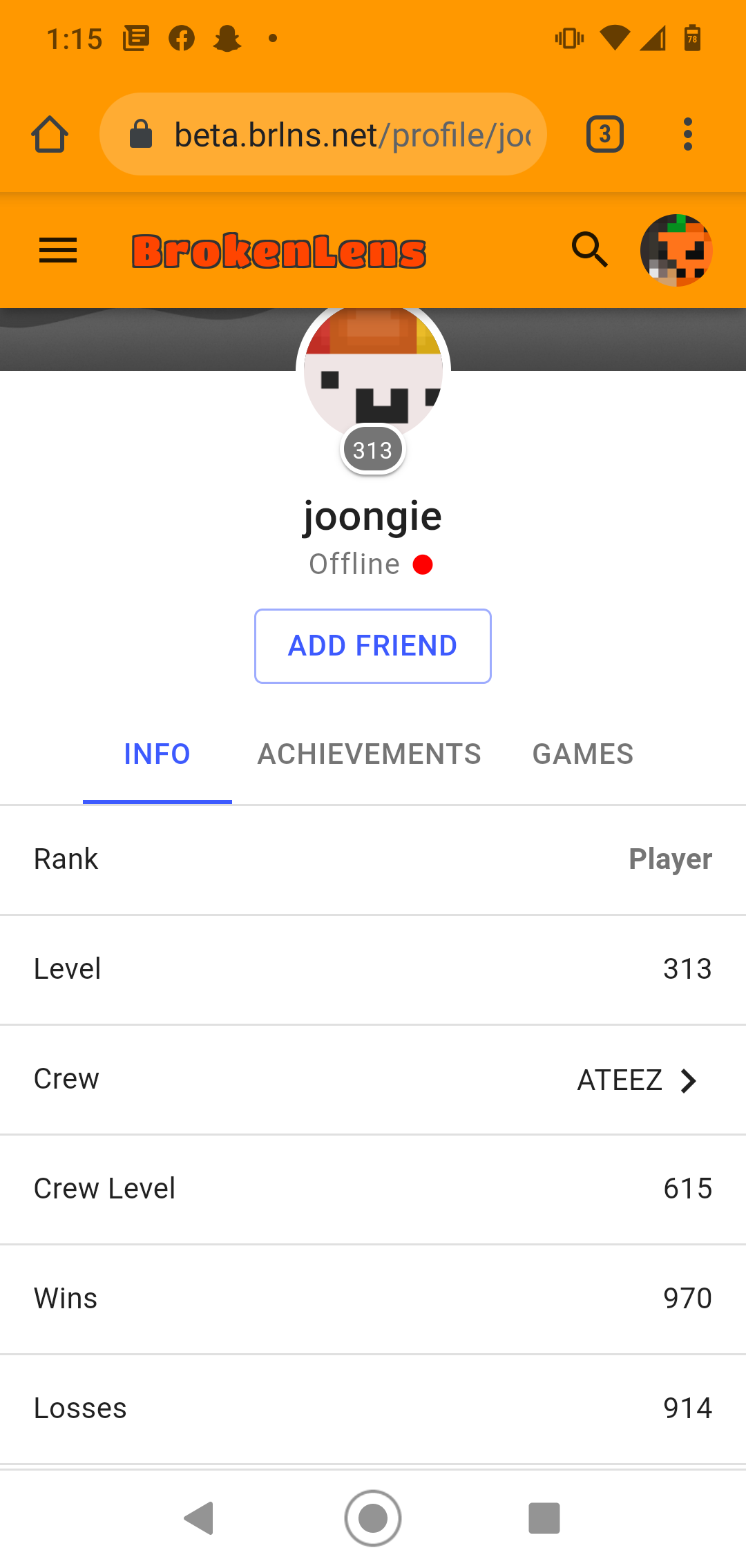The image size is (746, 1568).
Task: Switch to the Games tab
Action: click(x=583, y=754)
